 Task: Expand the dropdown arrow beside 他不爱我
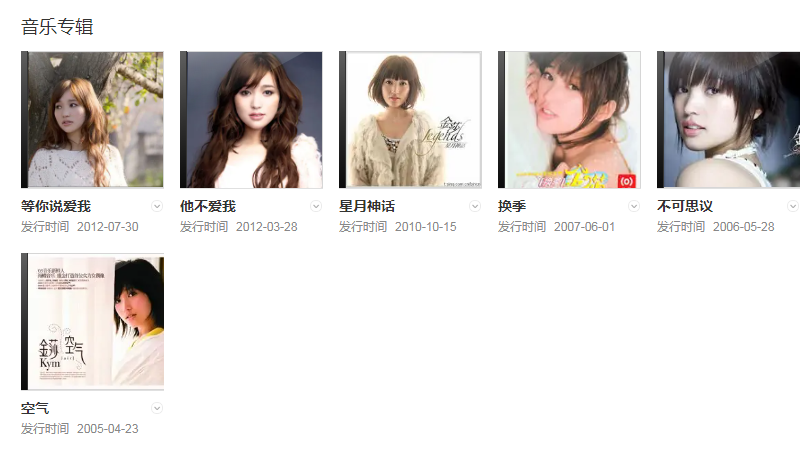316,206
